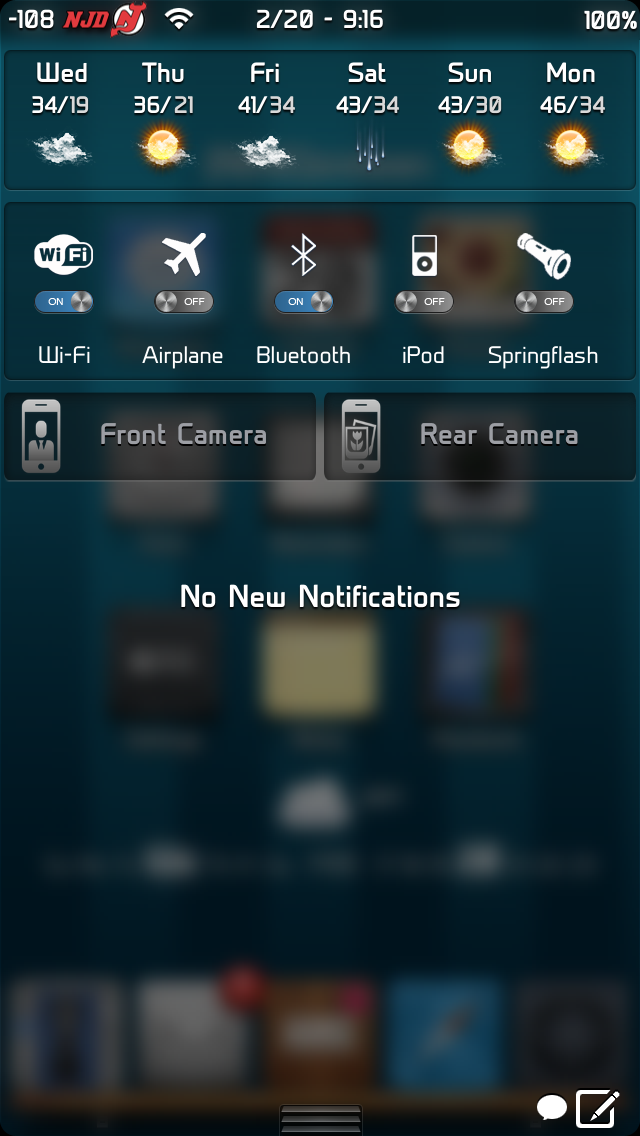
Task: Disable the Bluetooth toggle
Action: point(304,301)
